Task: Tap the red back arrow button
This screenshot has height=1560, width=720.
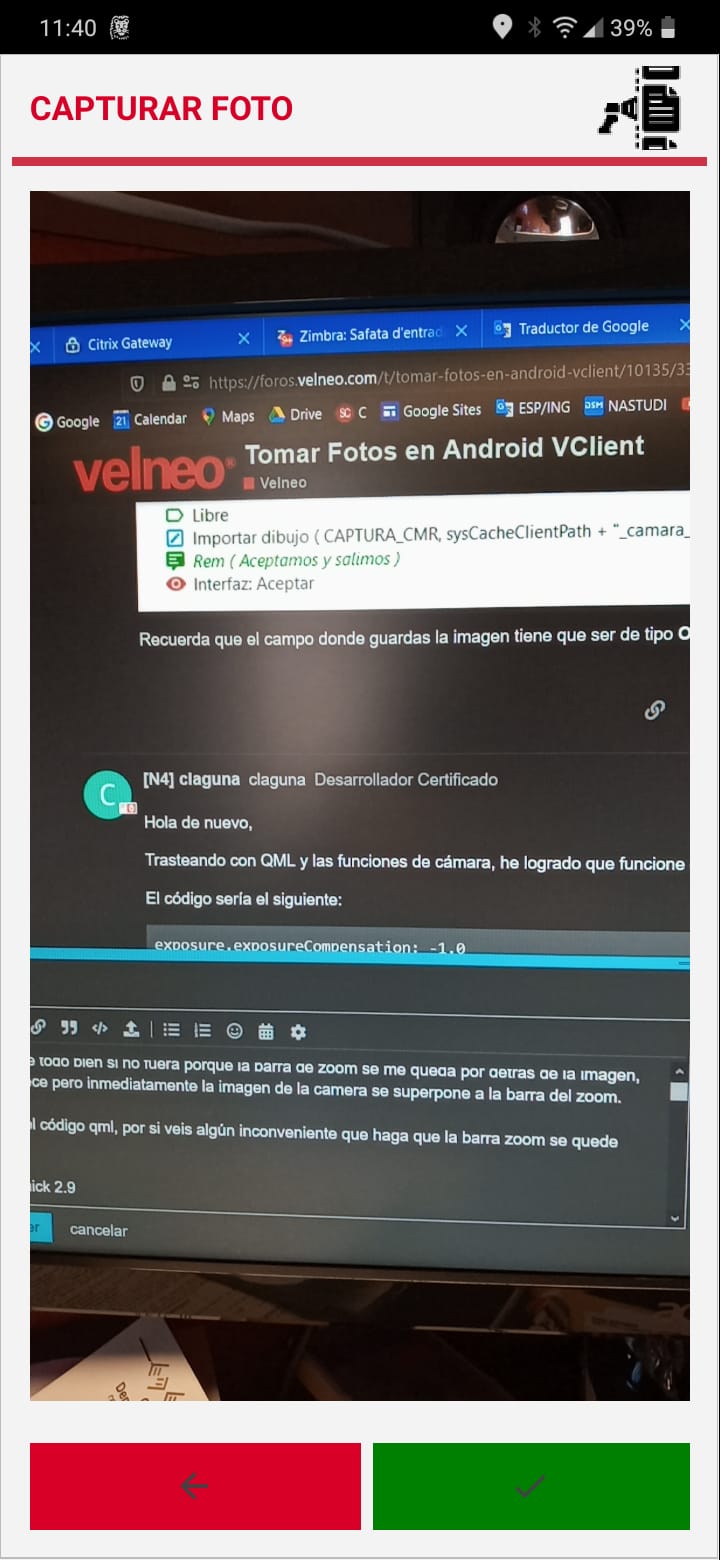Action: (x=195, y=1486)
